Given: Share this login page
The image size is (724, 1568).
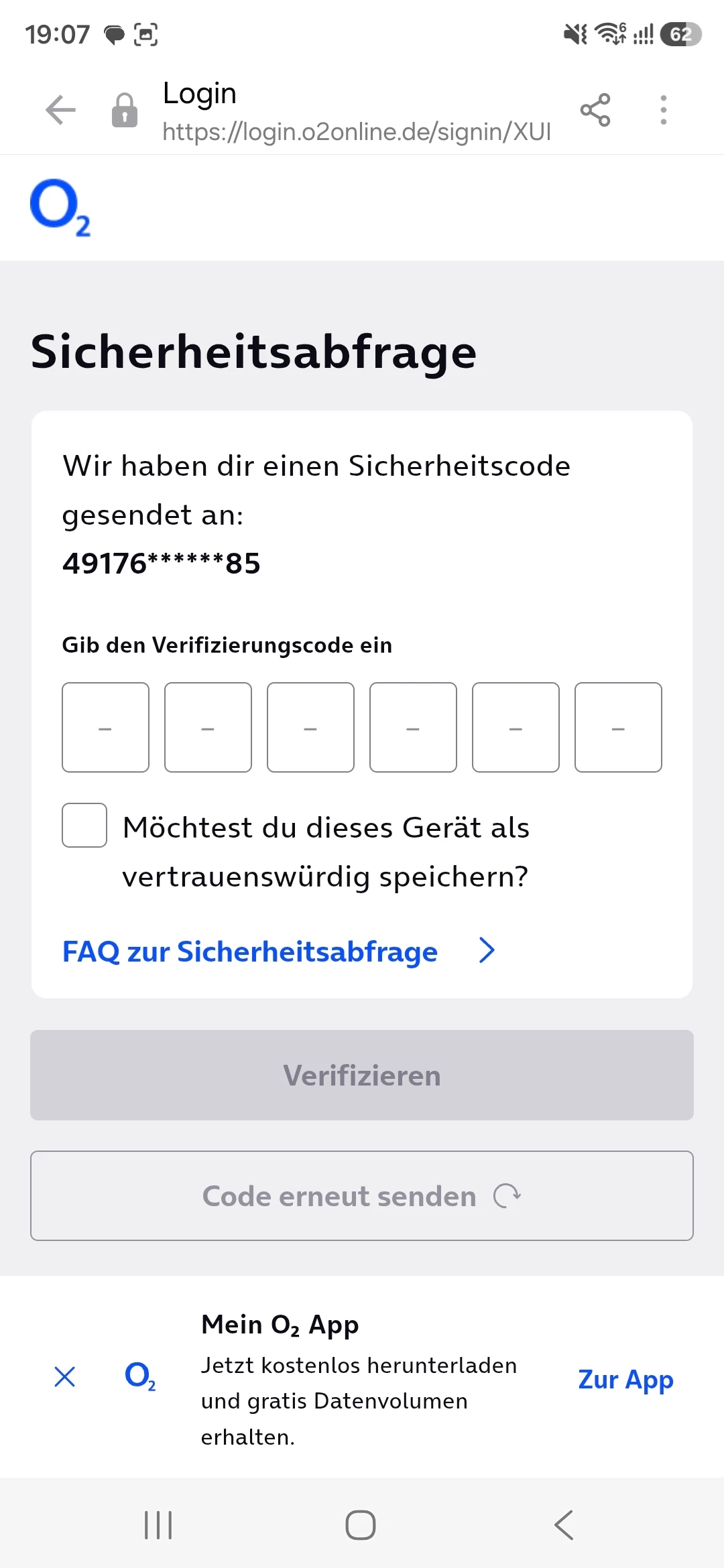Looking at the screenshot, I should click(595, 110).
